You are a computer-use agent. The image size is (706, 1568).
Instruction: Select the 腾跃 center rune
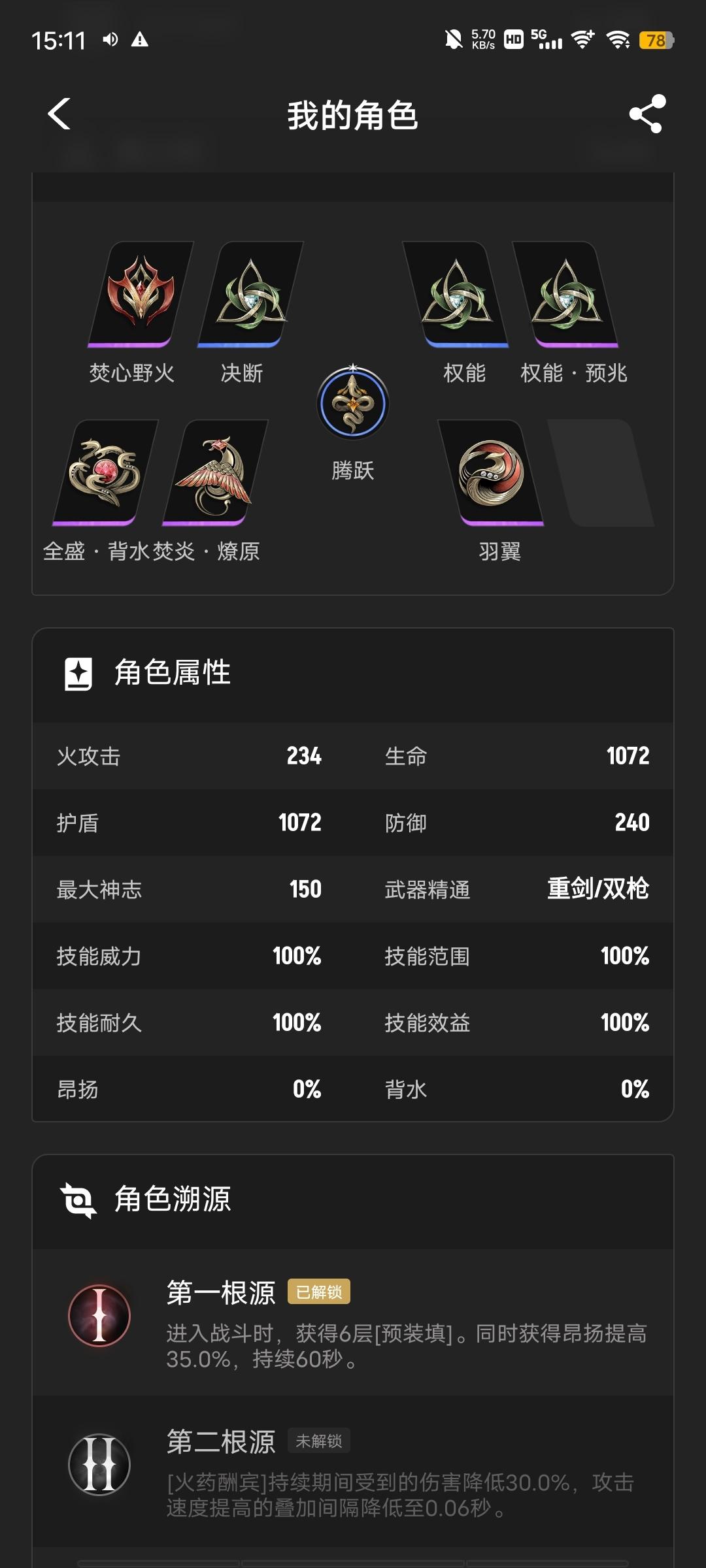353,403
